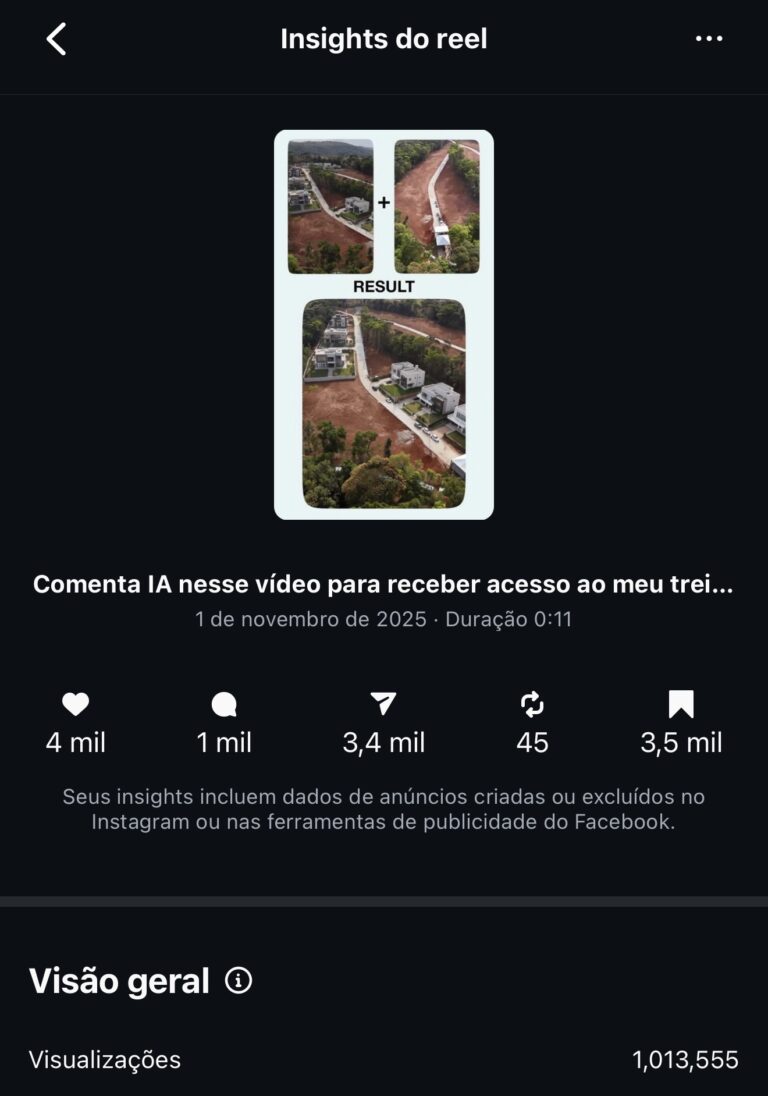
Task: Click the paper plane share icon
Action: pos(382,705)
